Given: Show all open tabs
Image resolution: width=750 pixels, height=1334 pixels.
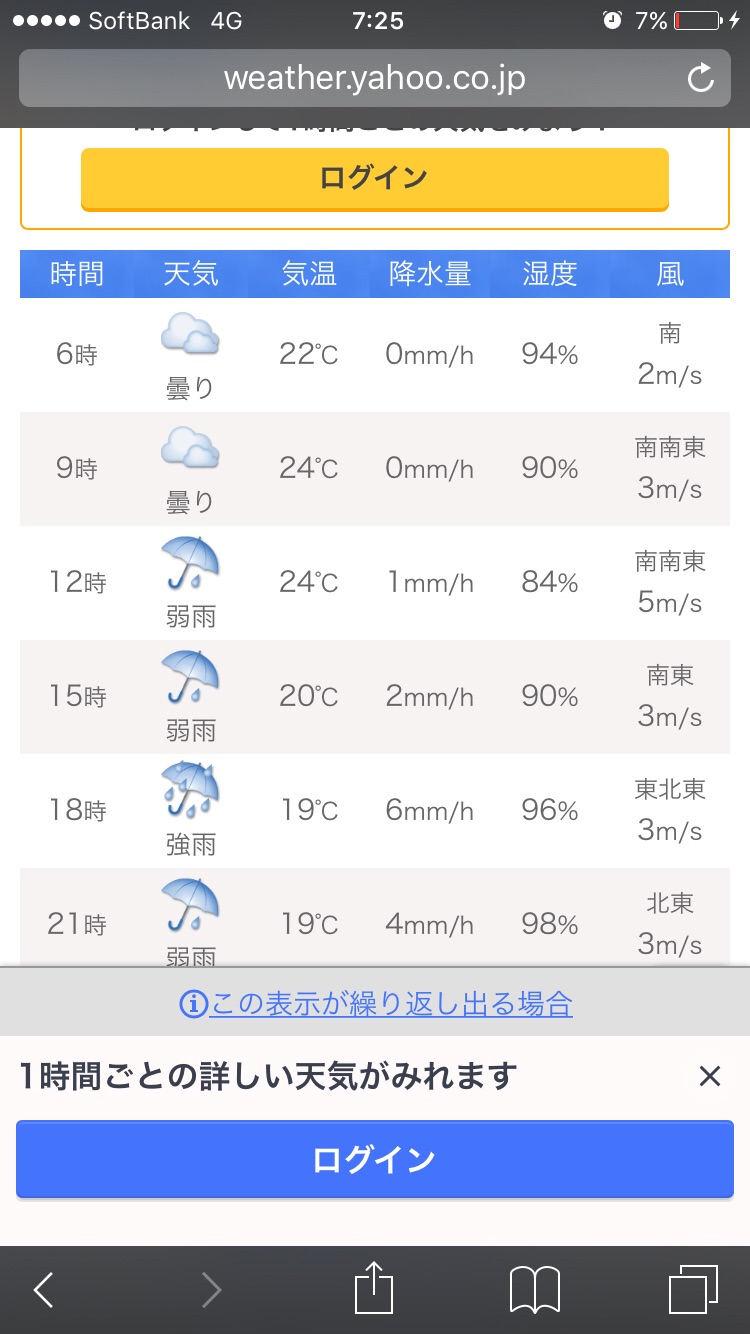Looking at the screenshot, I should click(x=693, y=1290).
